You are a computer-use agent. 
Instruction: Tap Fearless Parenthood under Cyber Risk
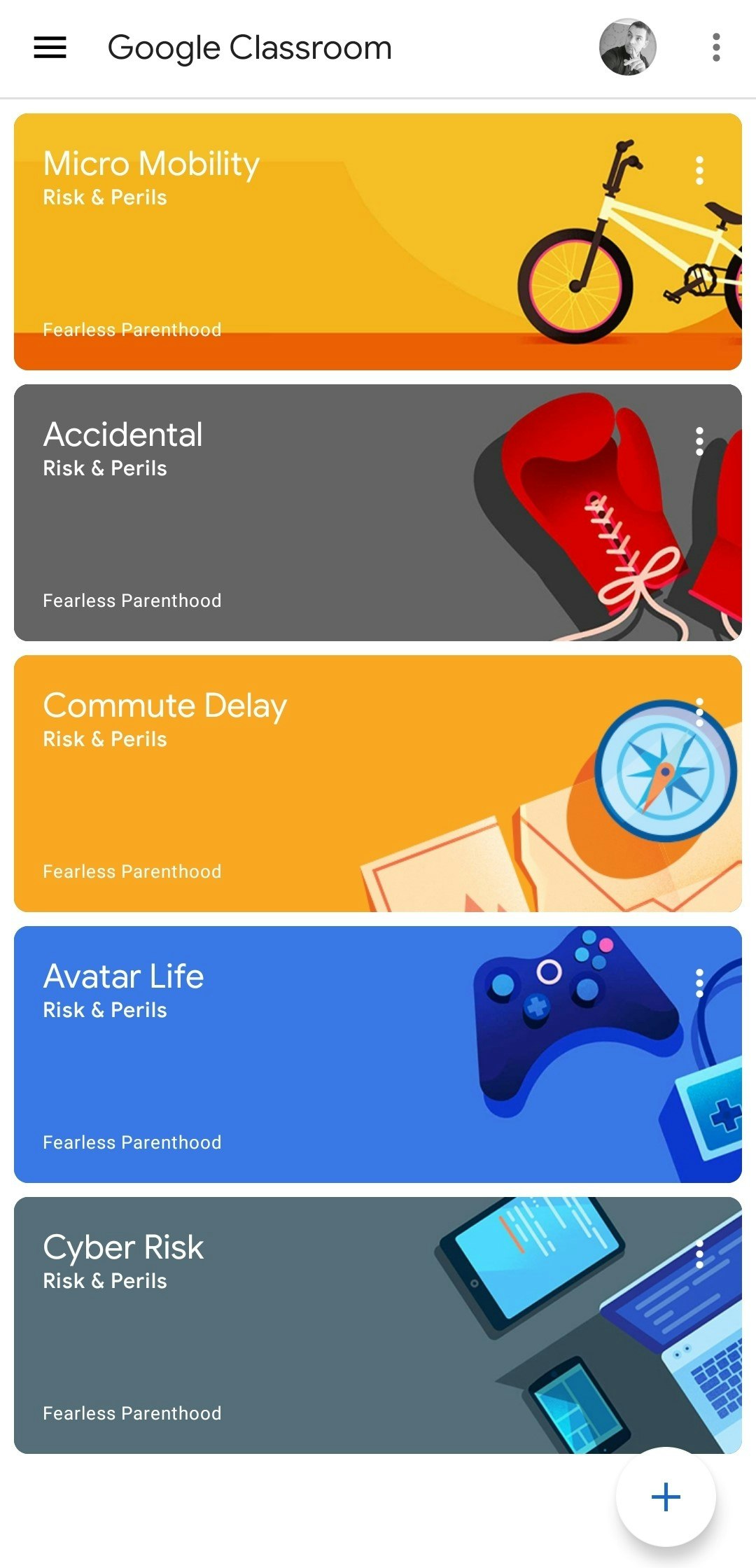pos(132,1413)
